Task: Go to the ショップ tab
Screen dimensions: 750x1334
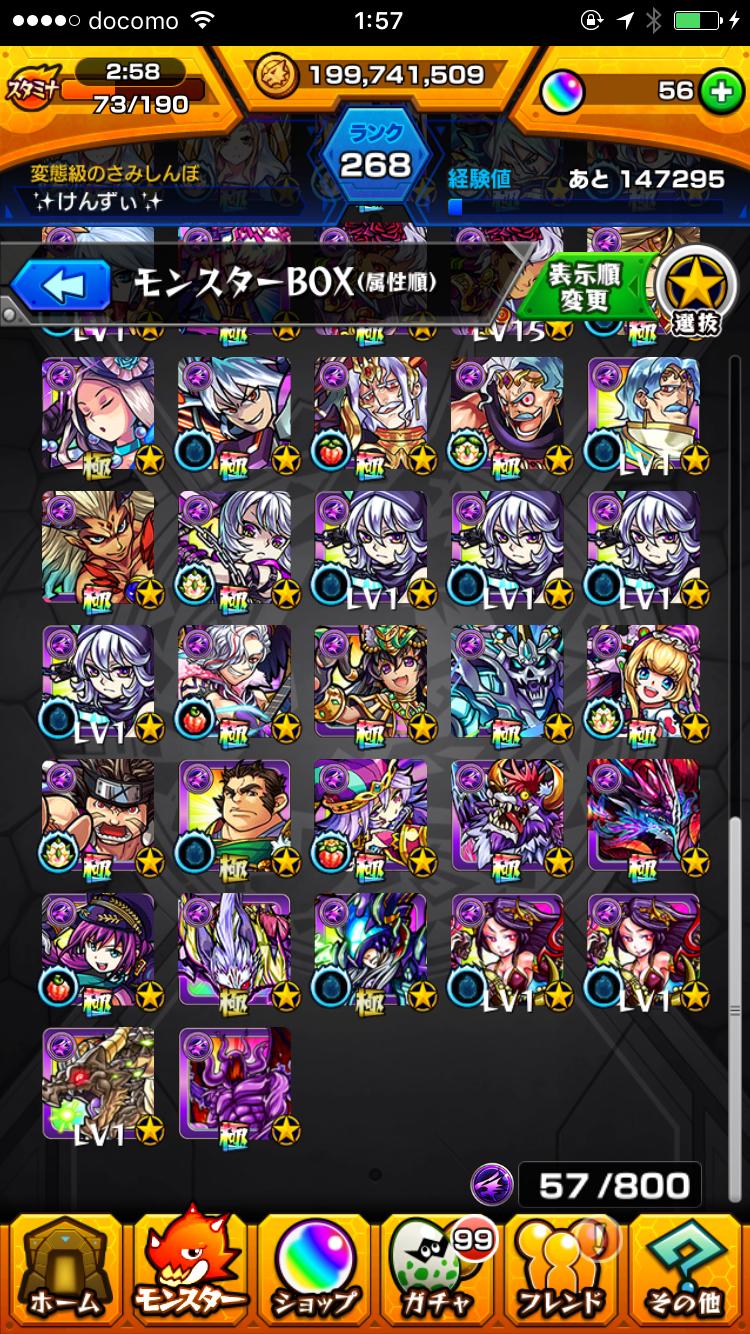Action: 314,1270
